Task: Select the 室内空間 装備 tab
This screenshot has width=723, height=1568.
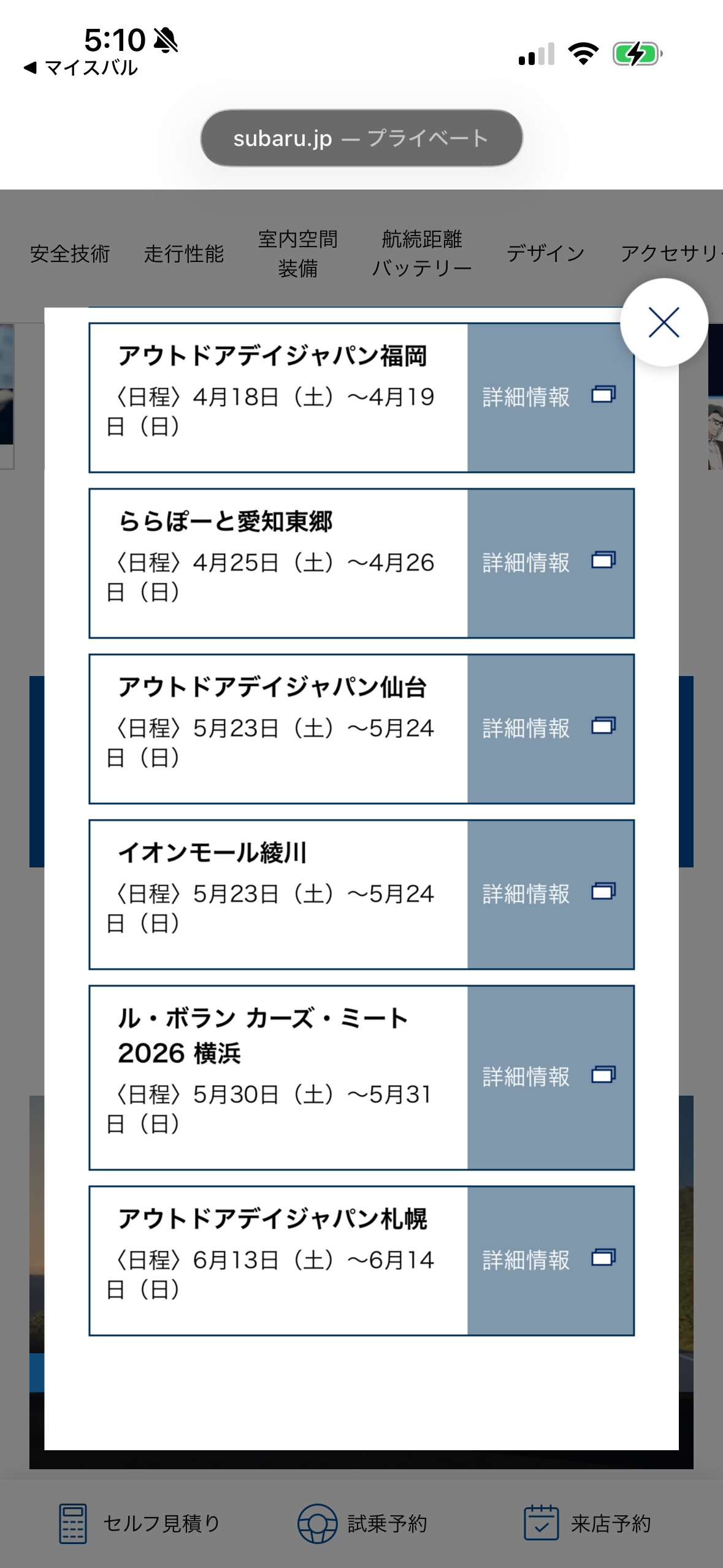Action: coord(298,254)
